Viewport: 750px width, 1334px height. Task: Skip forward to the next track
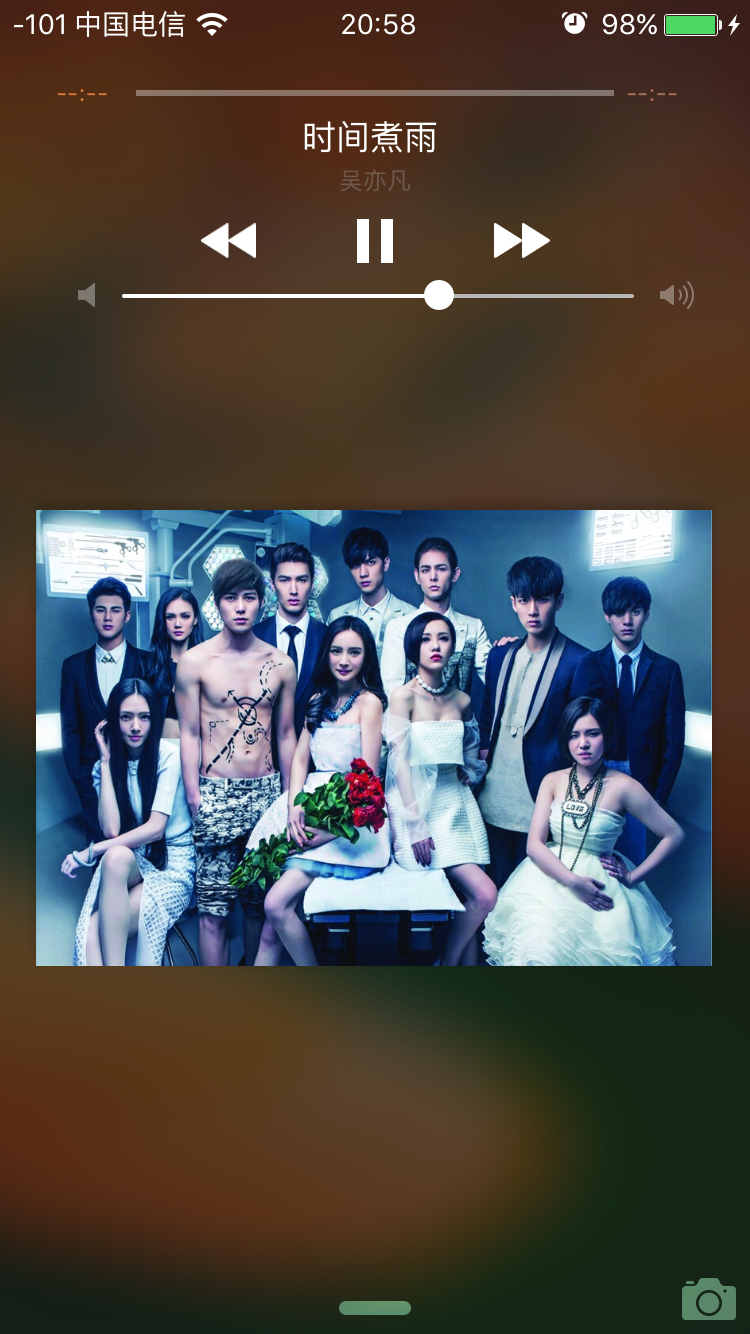click(x=521, y=241)
